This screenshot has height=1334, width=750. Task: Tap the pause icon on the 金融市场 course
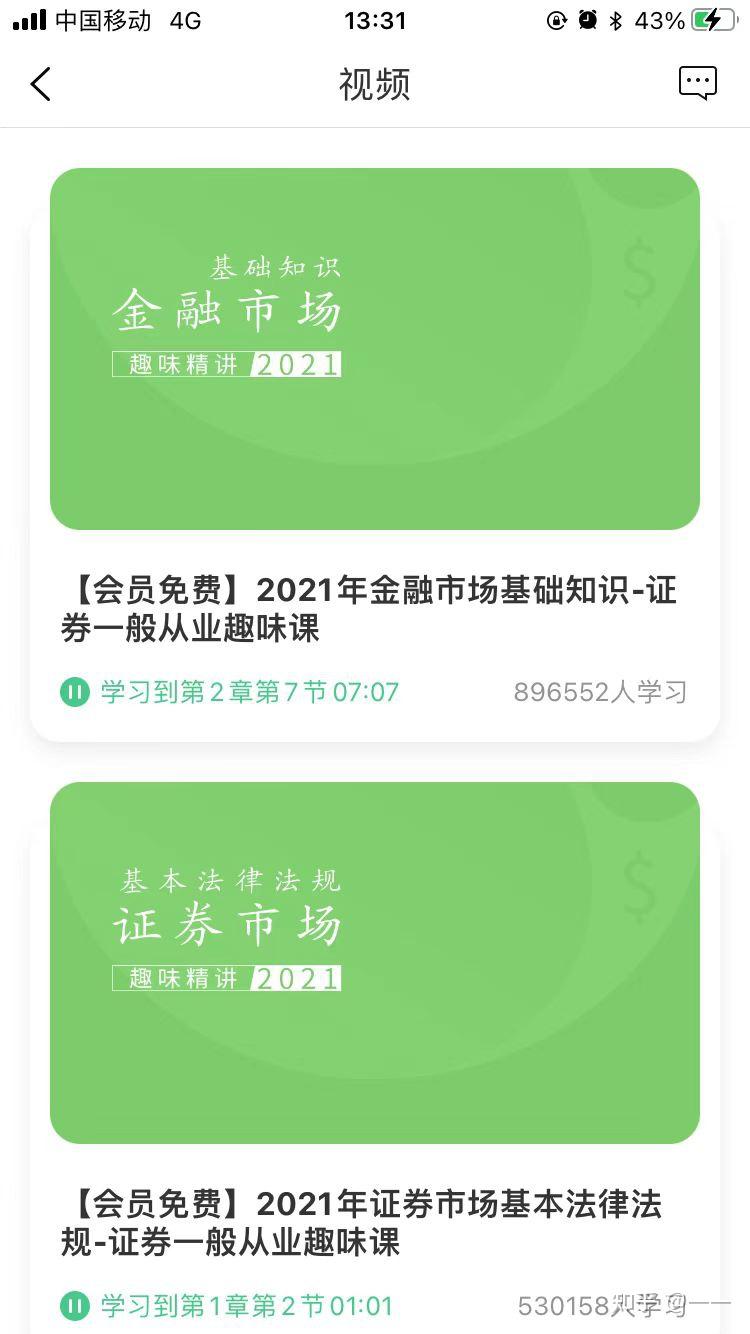[74, 691]
